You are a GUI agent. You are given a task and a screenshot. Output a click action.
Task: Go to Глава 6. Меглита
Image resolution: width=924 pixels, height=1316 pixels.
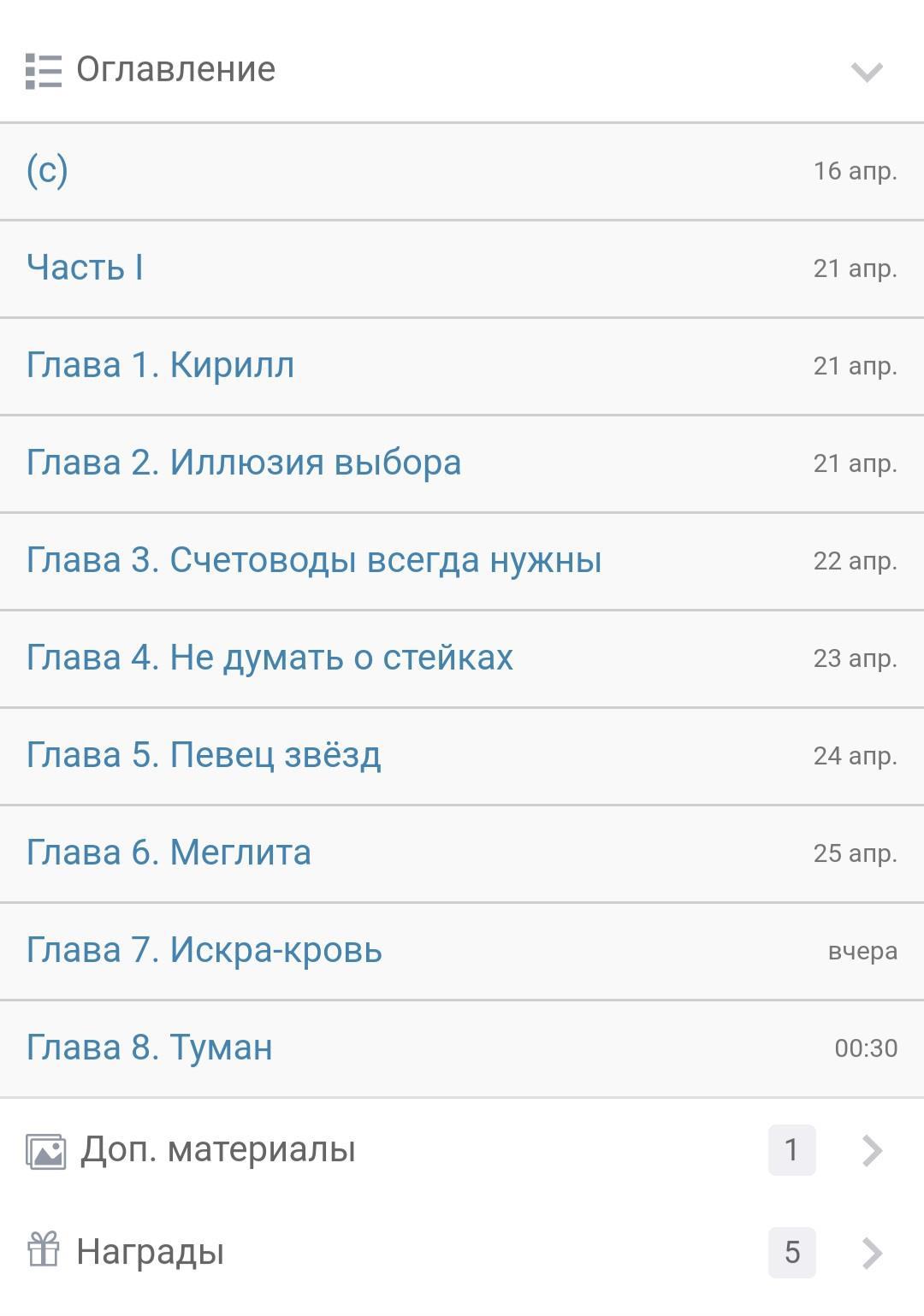coord(169,853)
